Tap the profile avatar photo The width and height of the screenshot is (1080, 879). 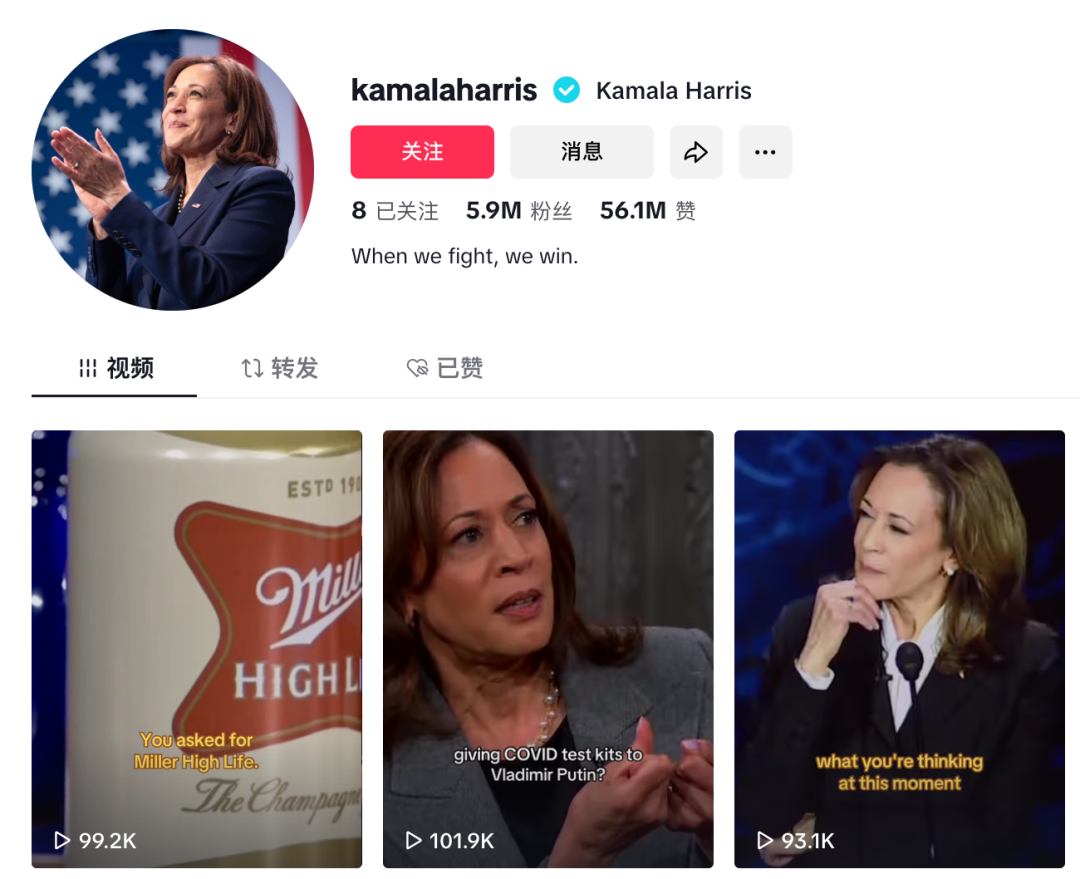pyautogui.click(x=172, y=169)
